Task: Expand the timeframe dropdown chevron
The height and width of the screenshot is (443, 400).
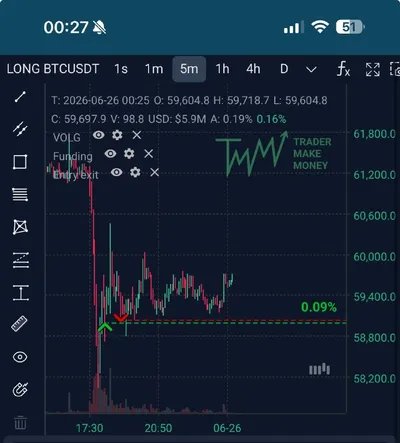Action: click(311, 70)
